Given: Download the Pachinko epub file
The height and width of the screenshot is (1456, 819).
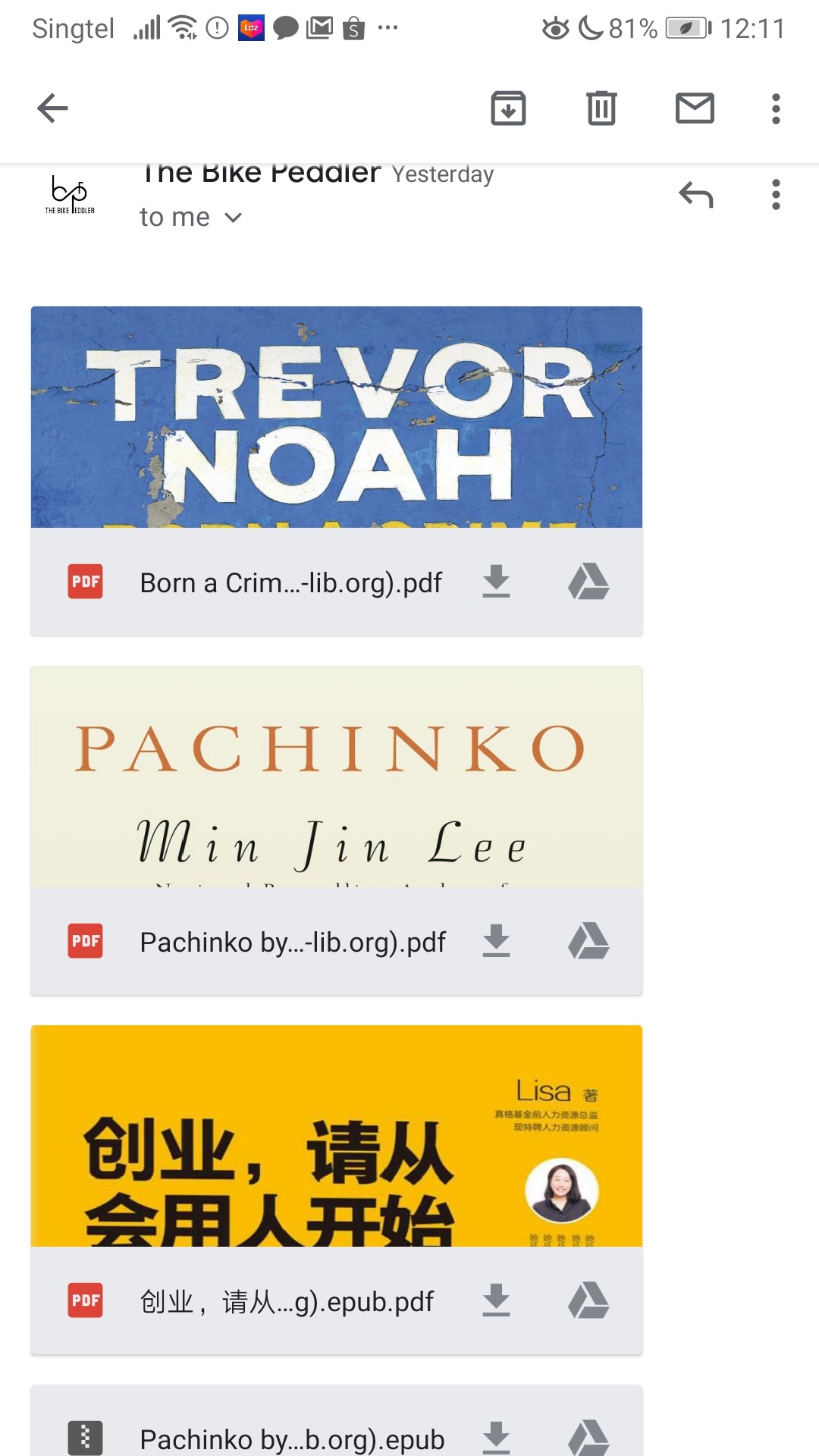Looking at the screenshot, I should (x=496, y=1437).
